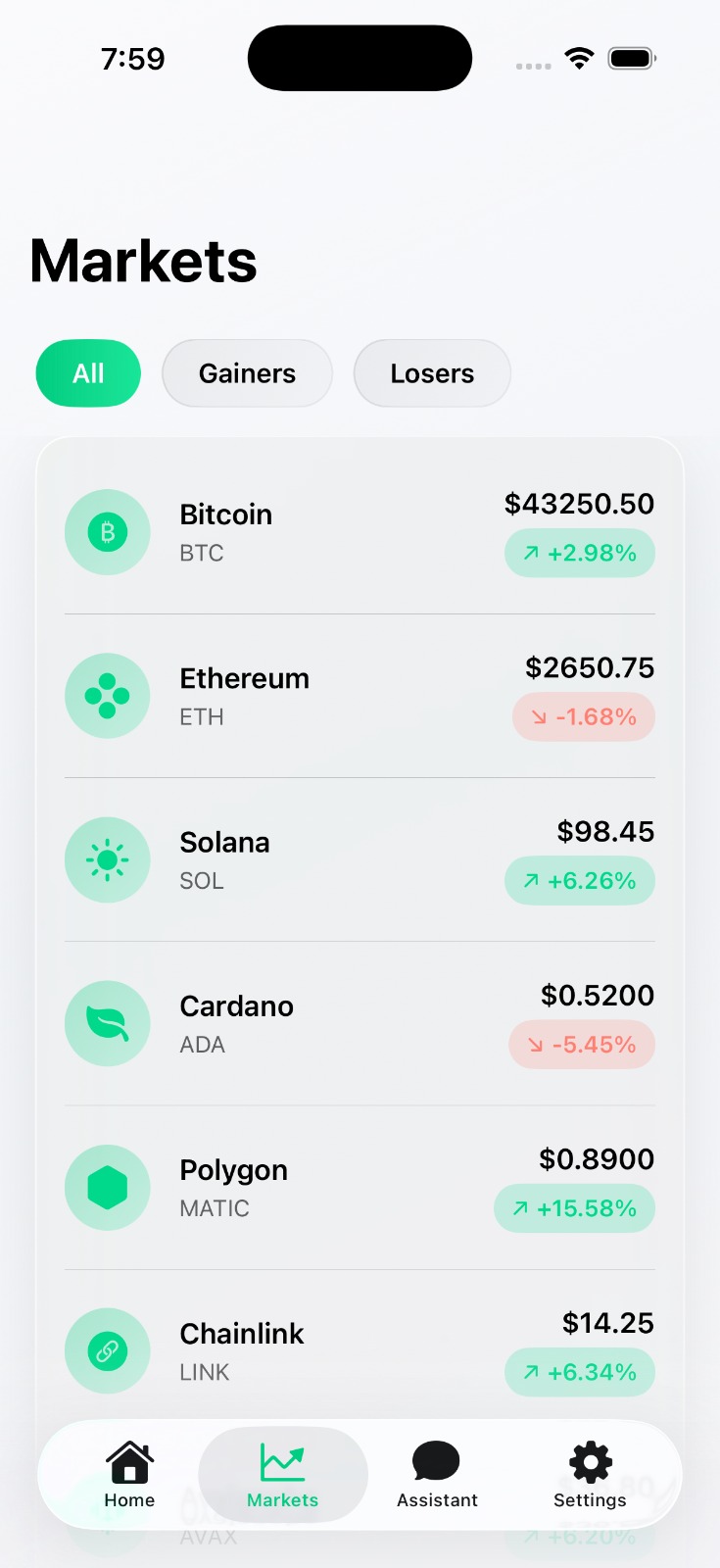Screen dimensions: 720x1568
Task: Switch to the Home tab
Action: click(x=128, y=1475)
